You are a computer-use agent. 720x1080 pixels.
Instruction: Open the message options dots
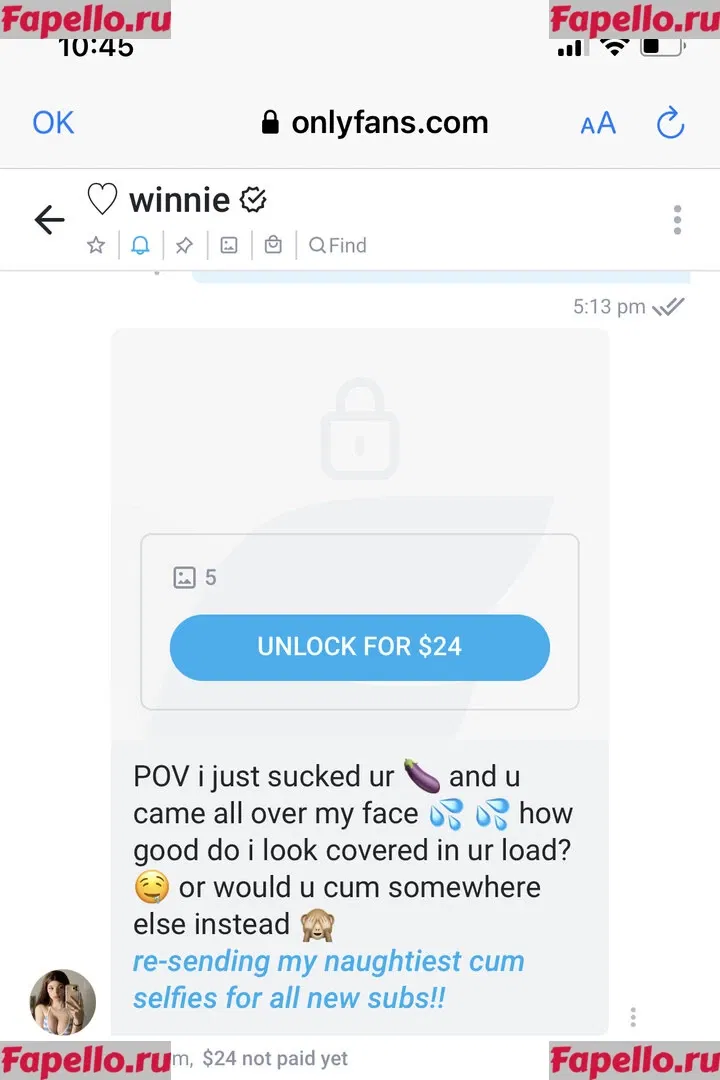633,1017
